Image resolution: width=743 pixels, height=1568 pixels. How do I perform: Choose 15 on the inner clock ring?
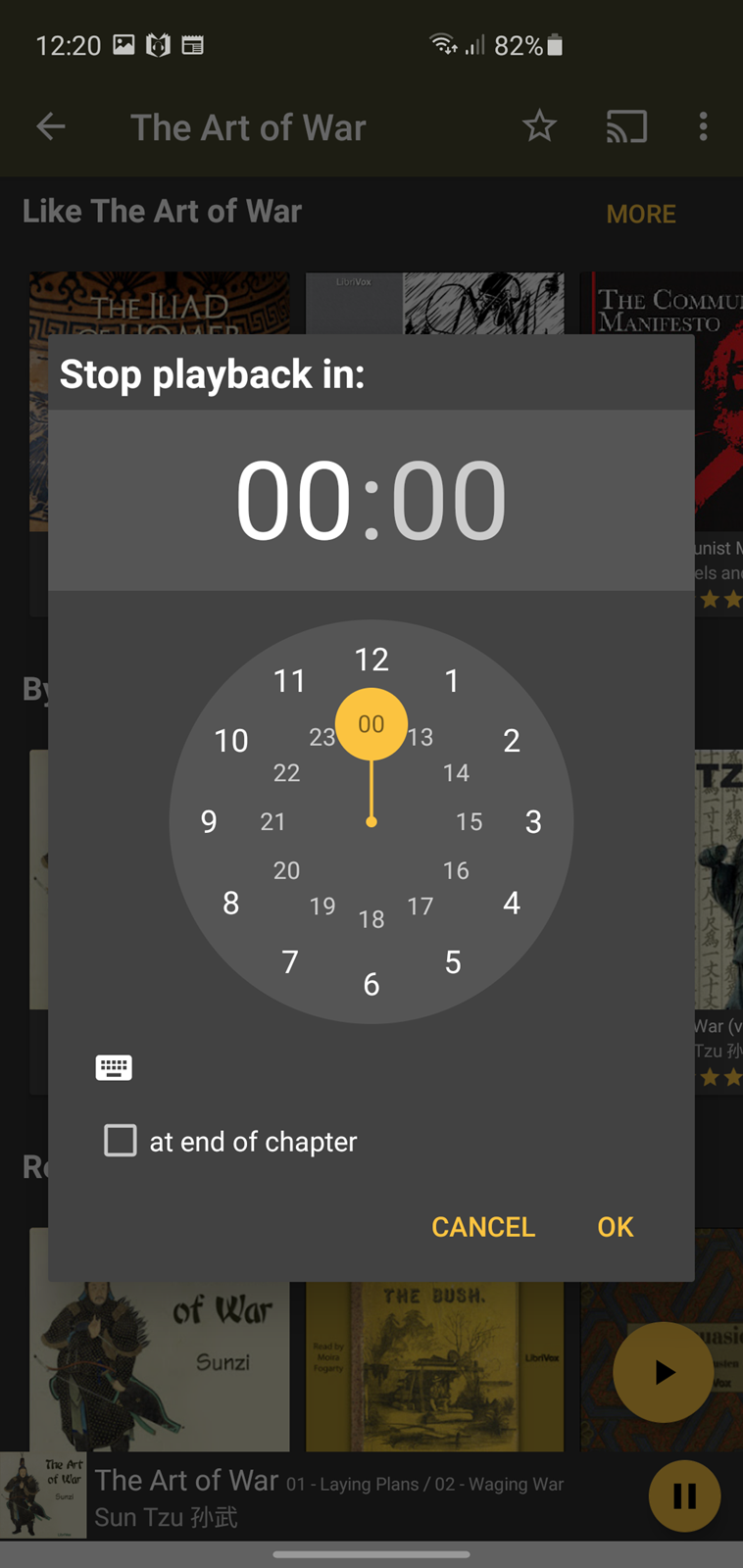coord(470,821)
